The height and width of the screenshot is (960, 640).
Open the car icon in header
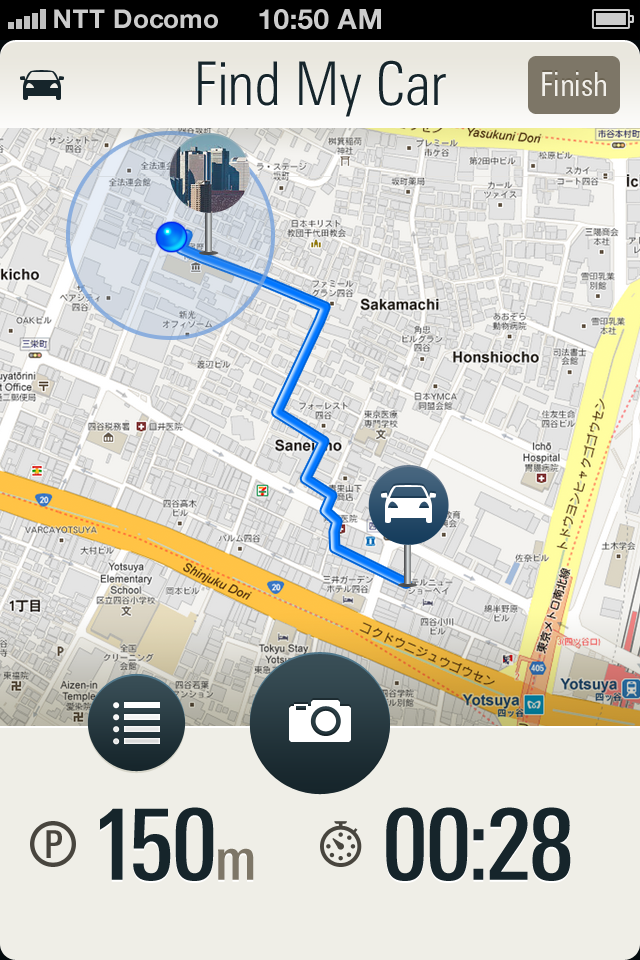click(x=42, y=86)
